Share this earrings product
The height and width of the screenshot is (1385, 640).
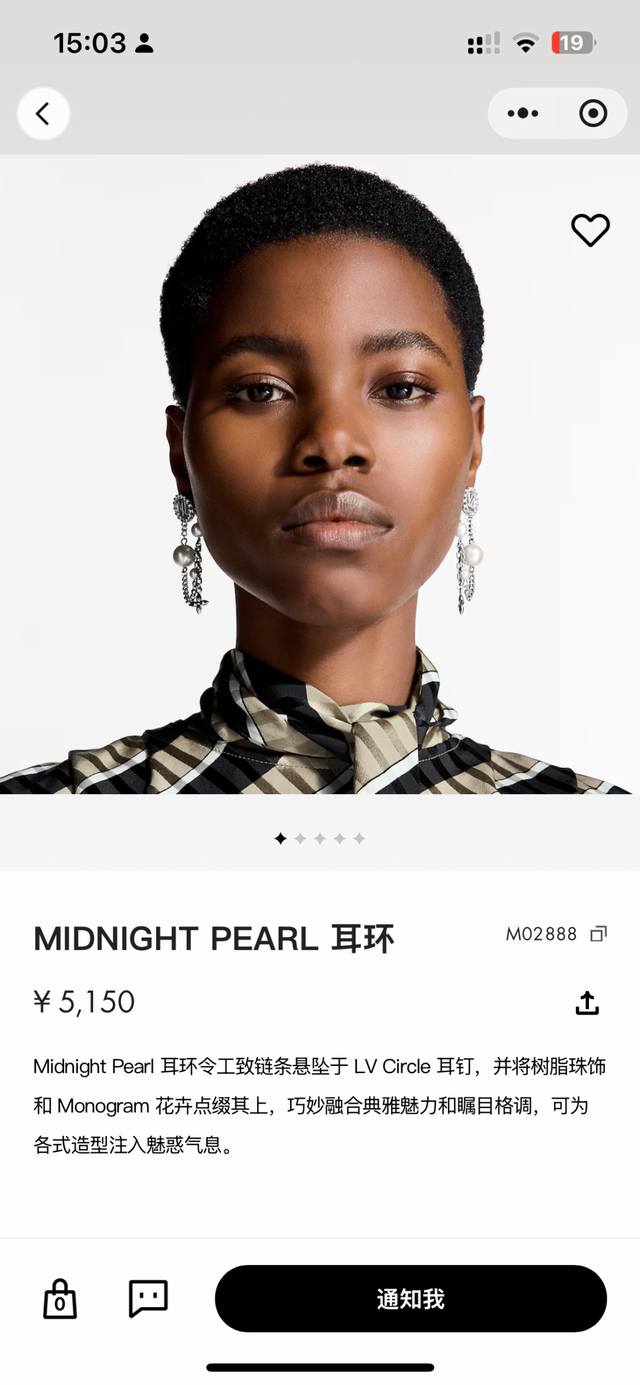(x=587, y=1003)
